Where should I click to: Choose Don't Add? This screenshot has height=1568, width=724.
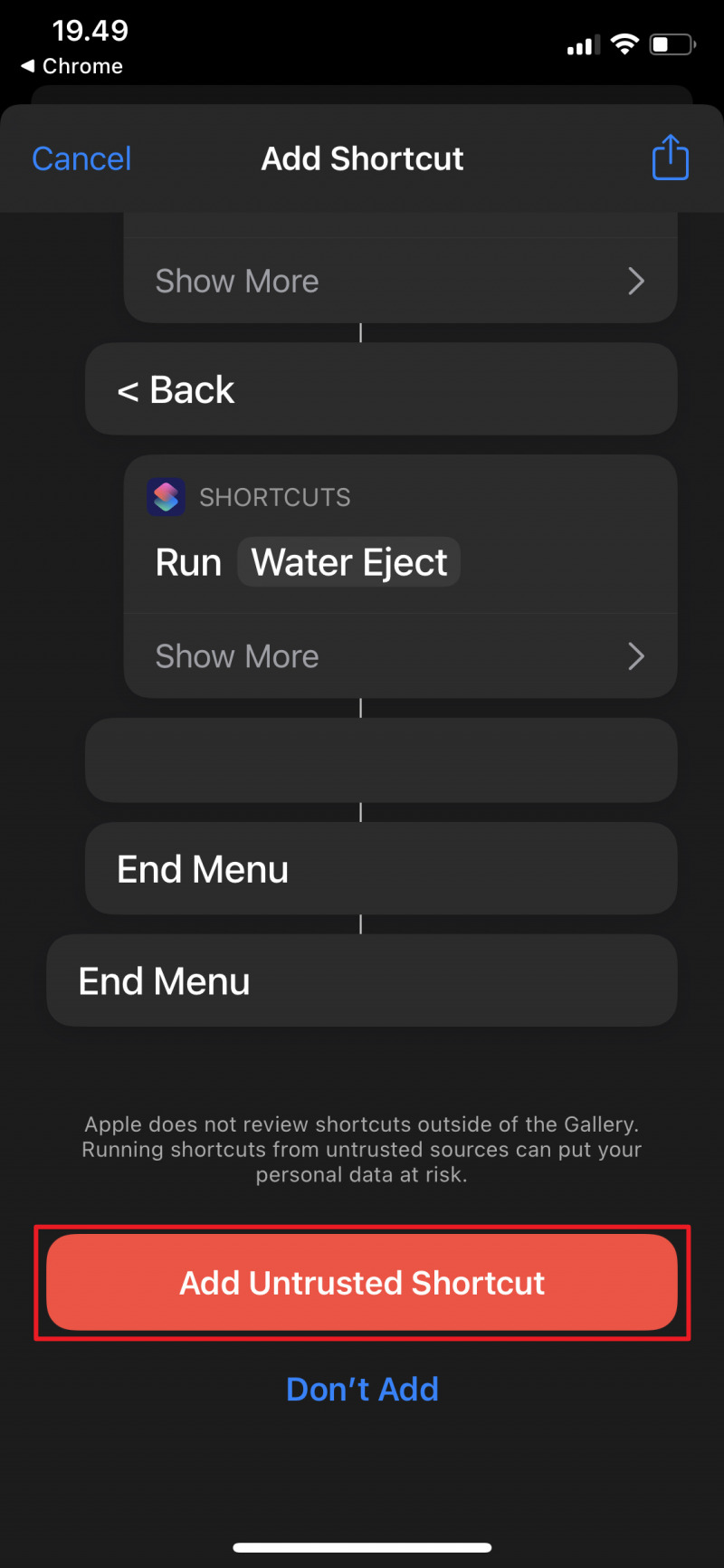[362, 1389]
